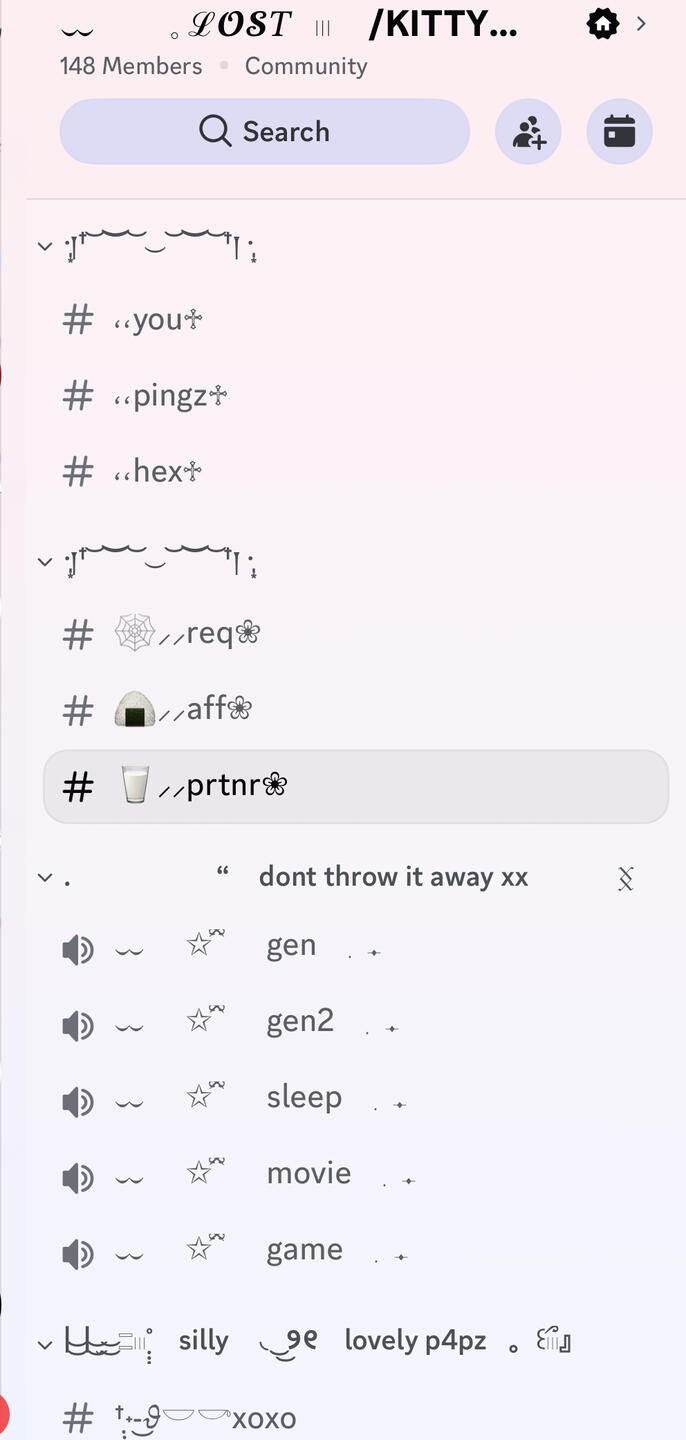Open the hex text channel
The image size is (686, 1440).
pos(160,471)
